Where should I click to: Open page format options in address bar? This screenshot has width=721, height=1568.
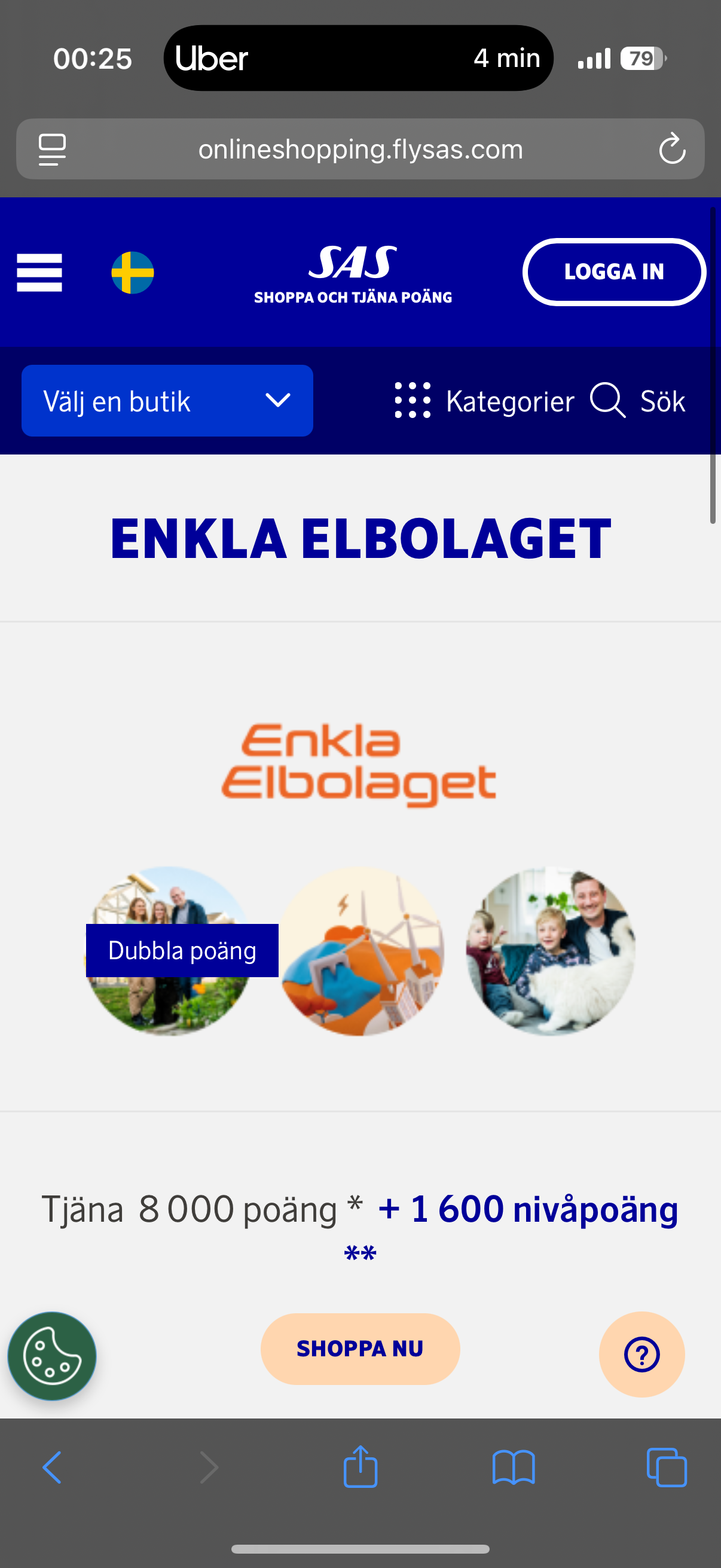(53, 149)
